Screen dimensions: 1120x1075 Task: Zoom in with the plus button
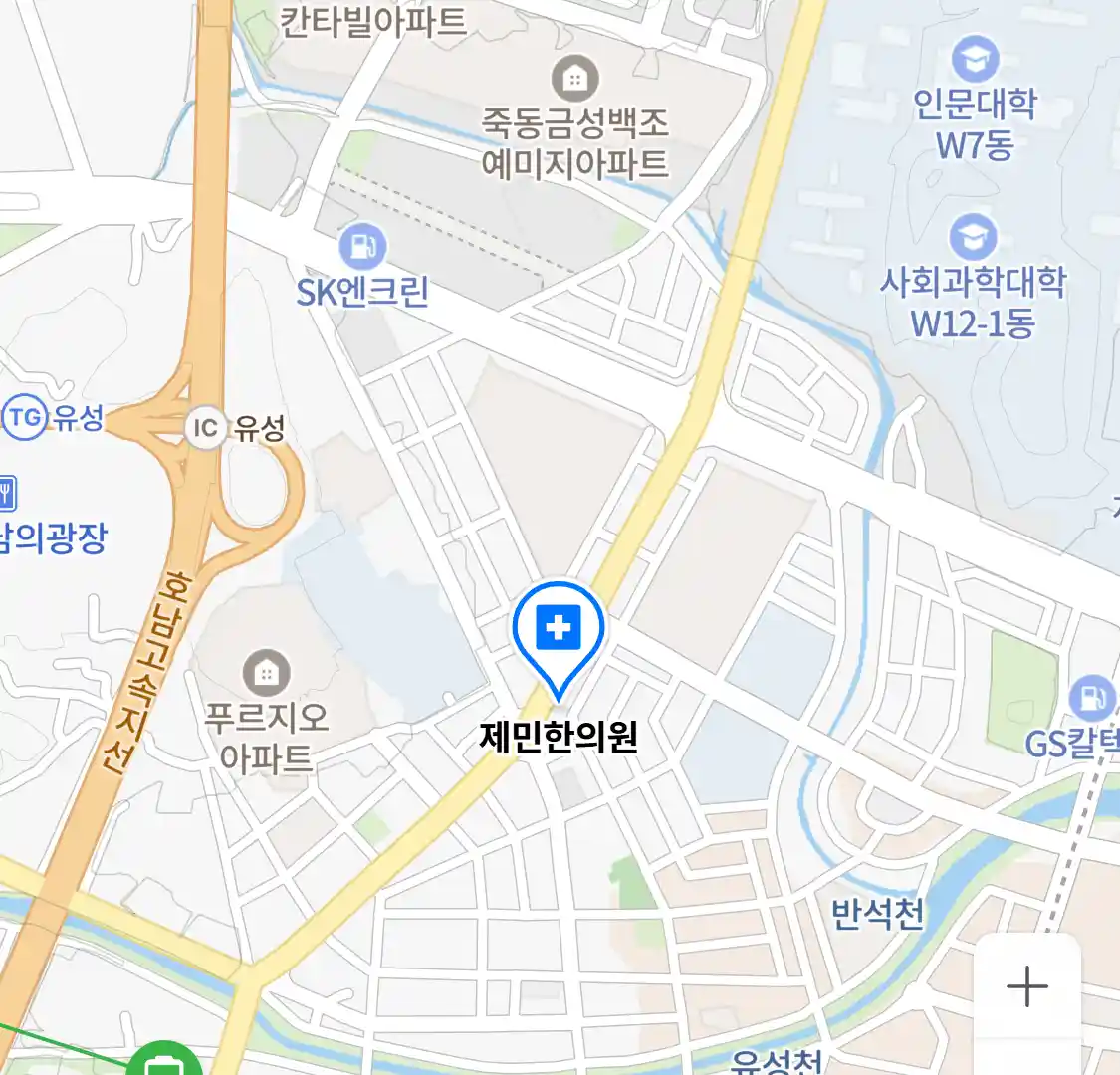1027,986
